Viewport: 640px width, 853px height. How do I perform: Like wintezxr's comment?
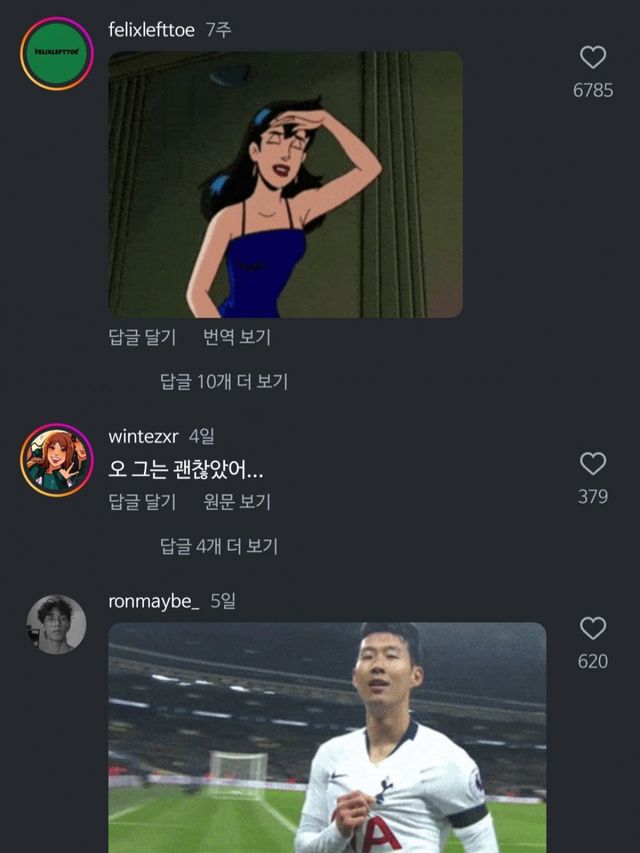point(593,464)
